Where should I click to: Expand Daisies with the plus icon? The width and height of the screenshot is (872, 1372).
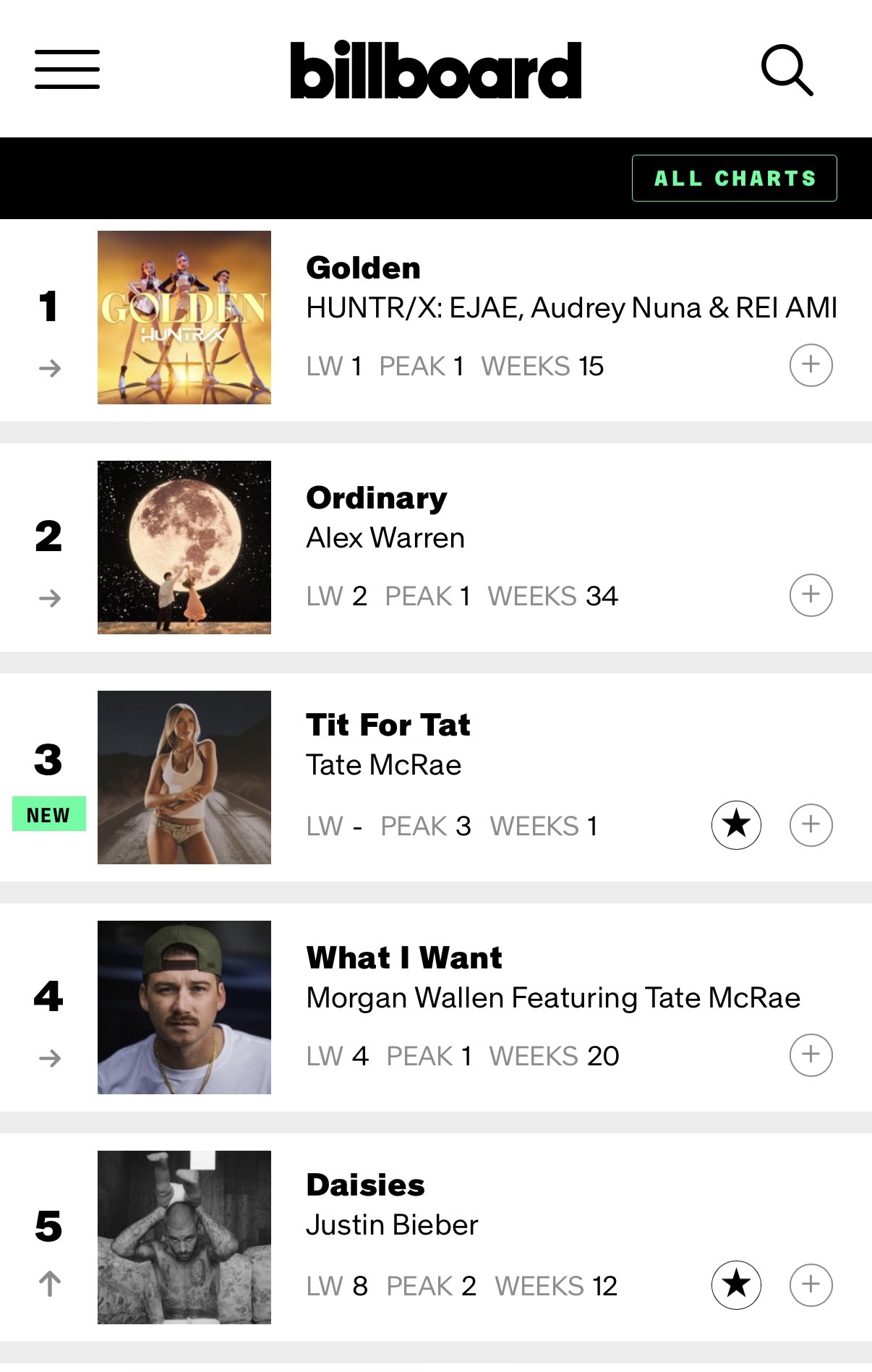point(811,1285)
